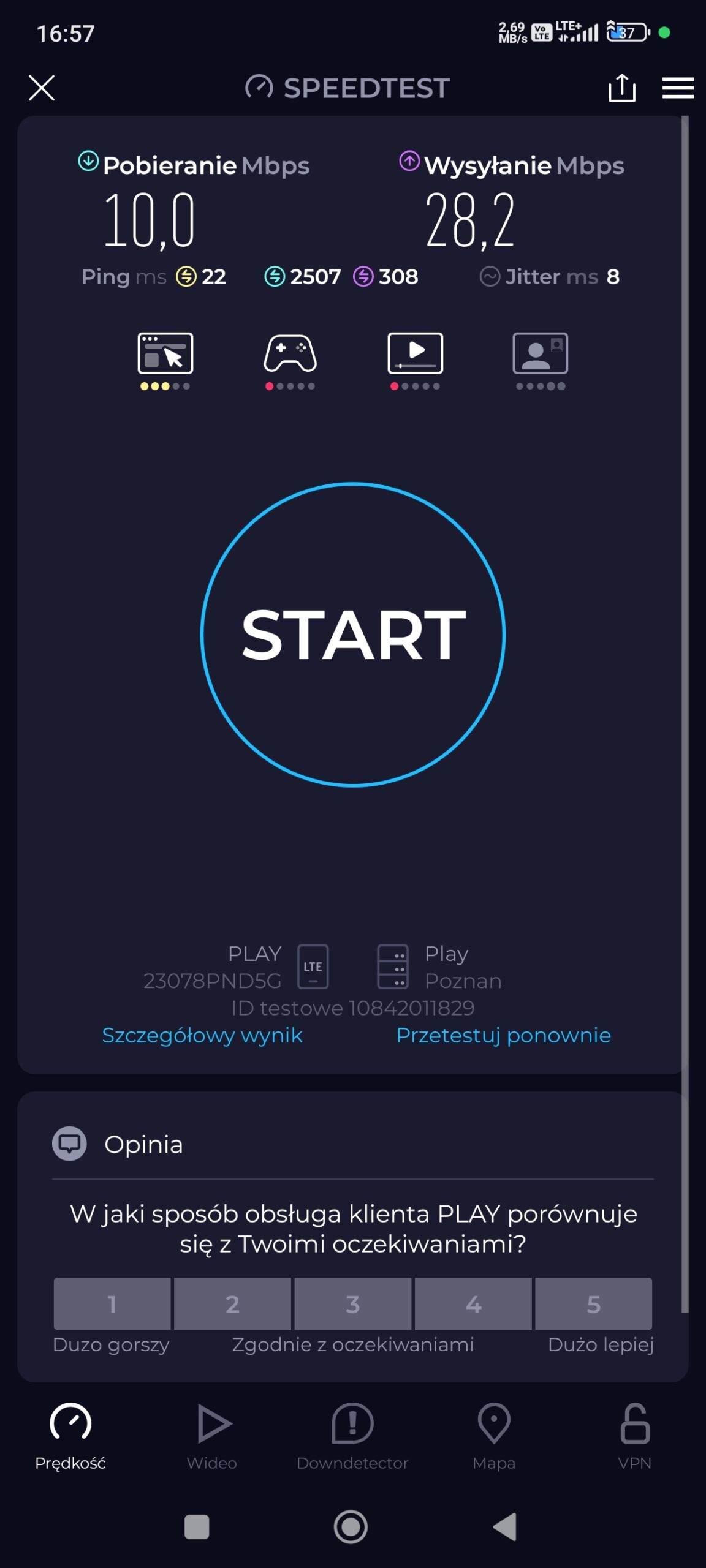Select the Prędkość tab
The width and height of the screenshot is (706, 1568).
click(x=70, y=1436)
